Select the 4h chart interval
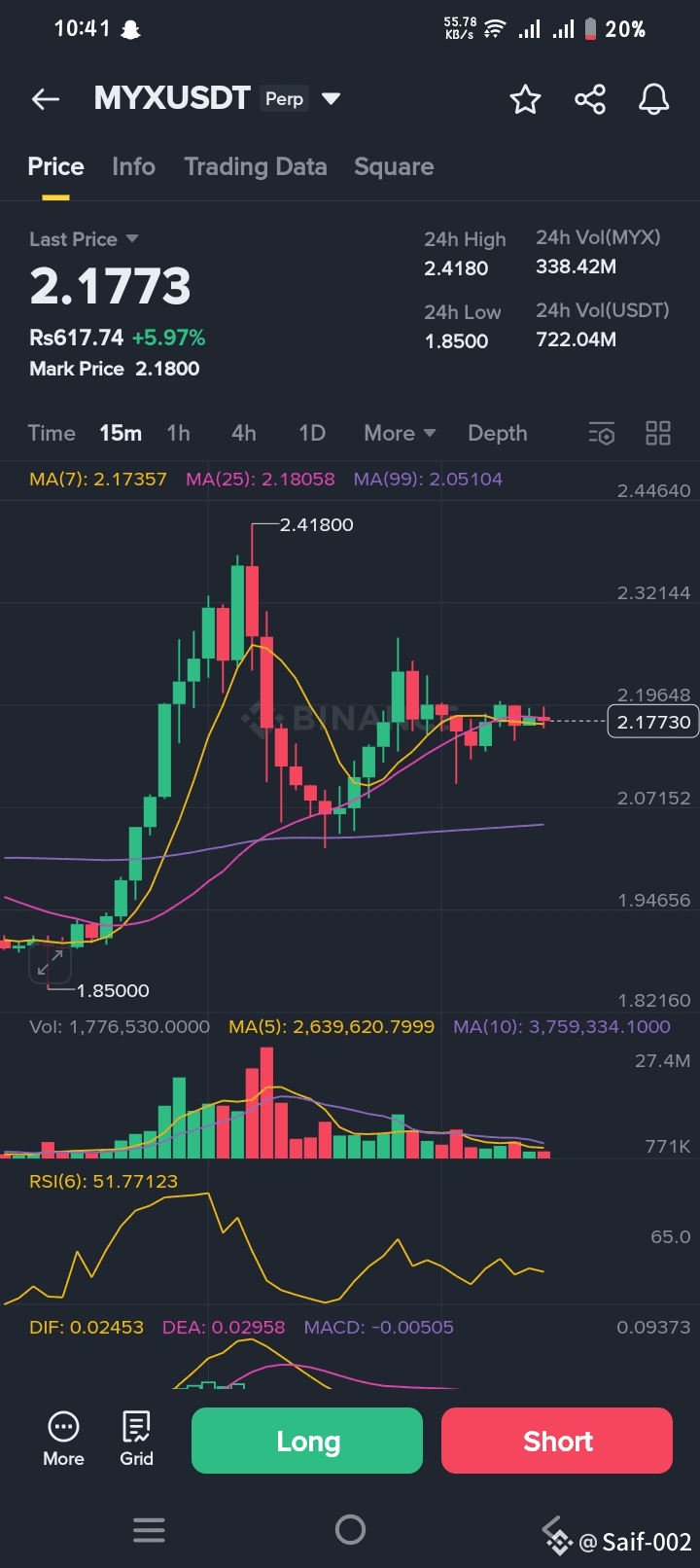This screenshot has height=1568, width=700. [x=244, y=433]
